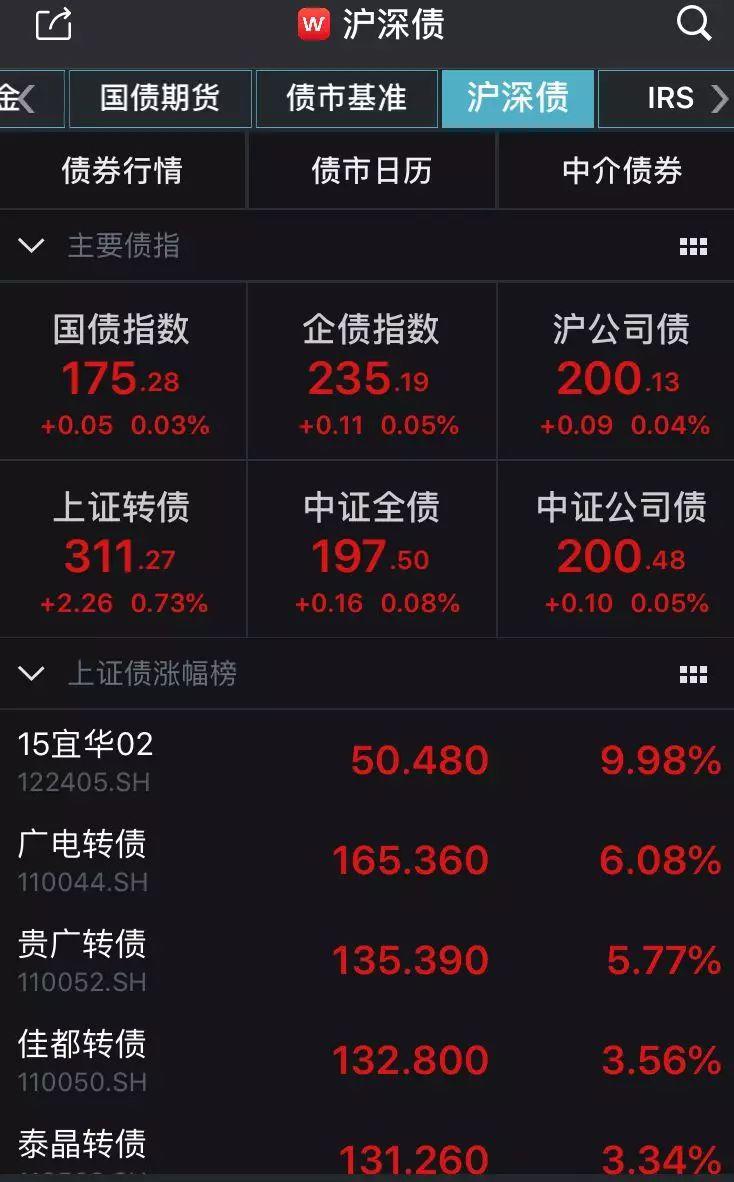This screenshot has width=734, height=1182.
Task: Open the search magnifier icon
Action: pyautogui.click(x=693, y=23)
